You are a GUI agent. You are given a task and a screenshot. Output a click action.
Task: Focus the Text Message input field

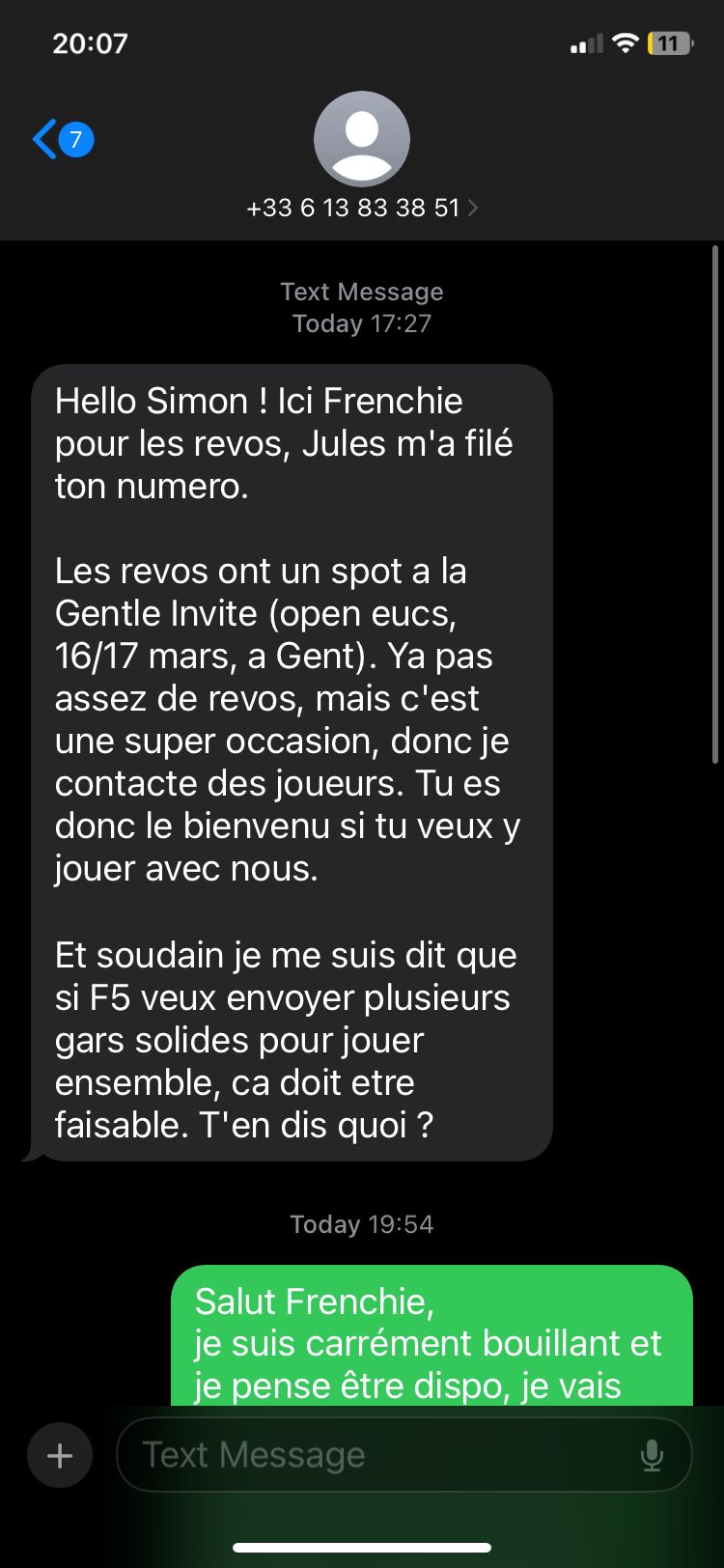[376, 1455]
